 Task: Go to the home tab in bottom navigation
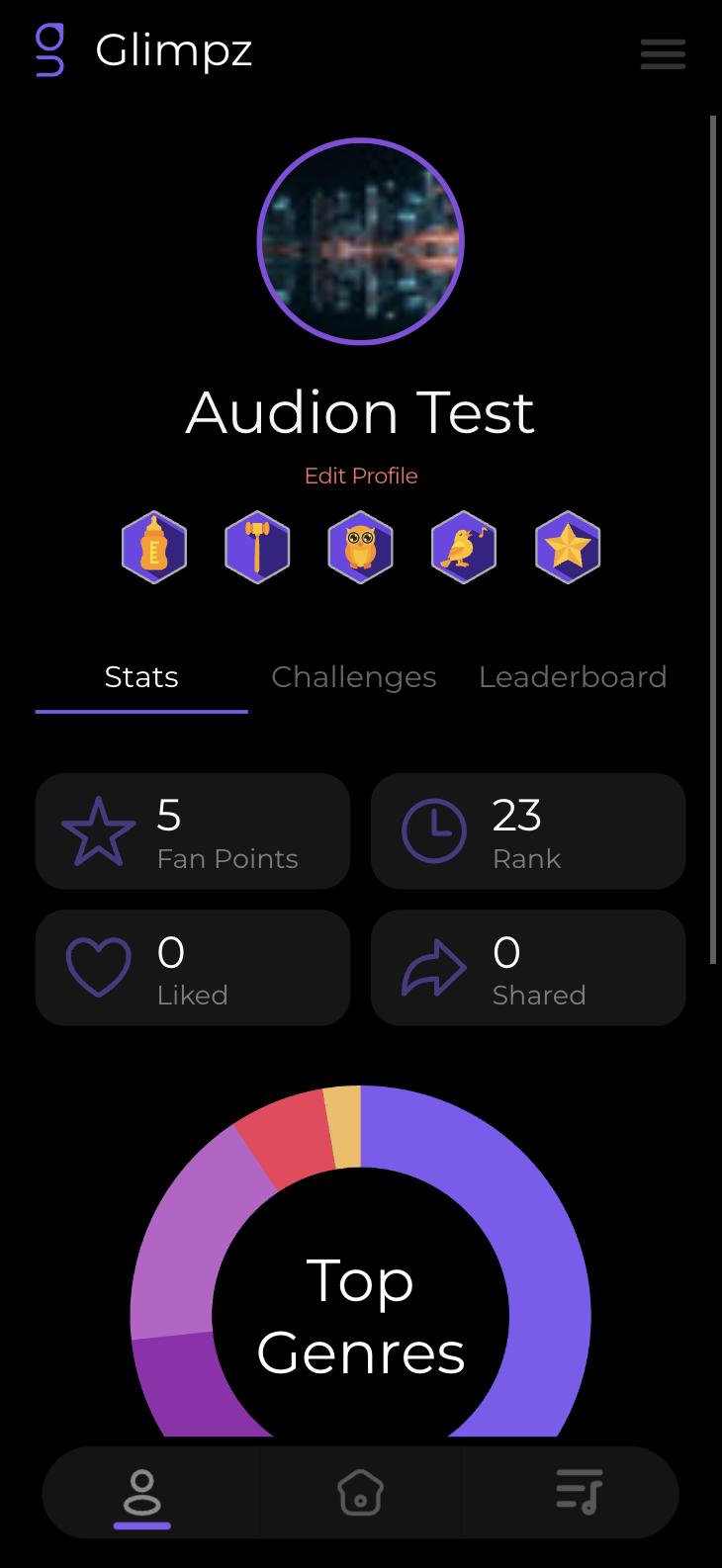(x=361, y=1492)
